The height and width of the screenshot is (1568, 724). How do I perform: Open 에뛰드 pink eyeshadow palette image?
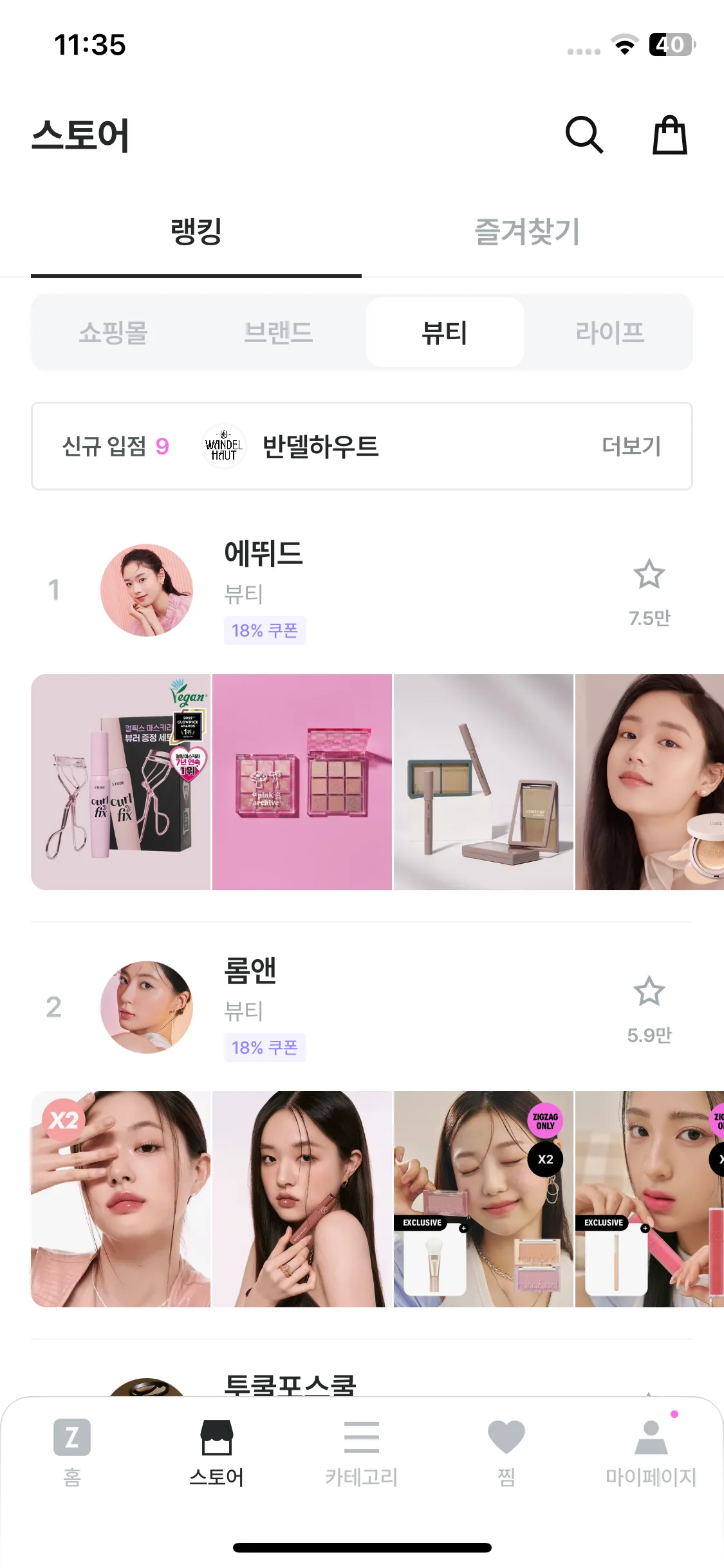tap(302, 782)
